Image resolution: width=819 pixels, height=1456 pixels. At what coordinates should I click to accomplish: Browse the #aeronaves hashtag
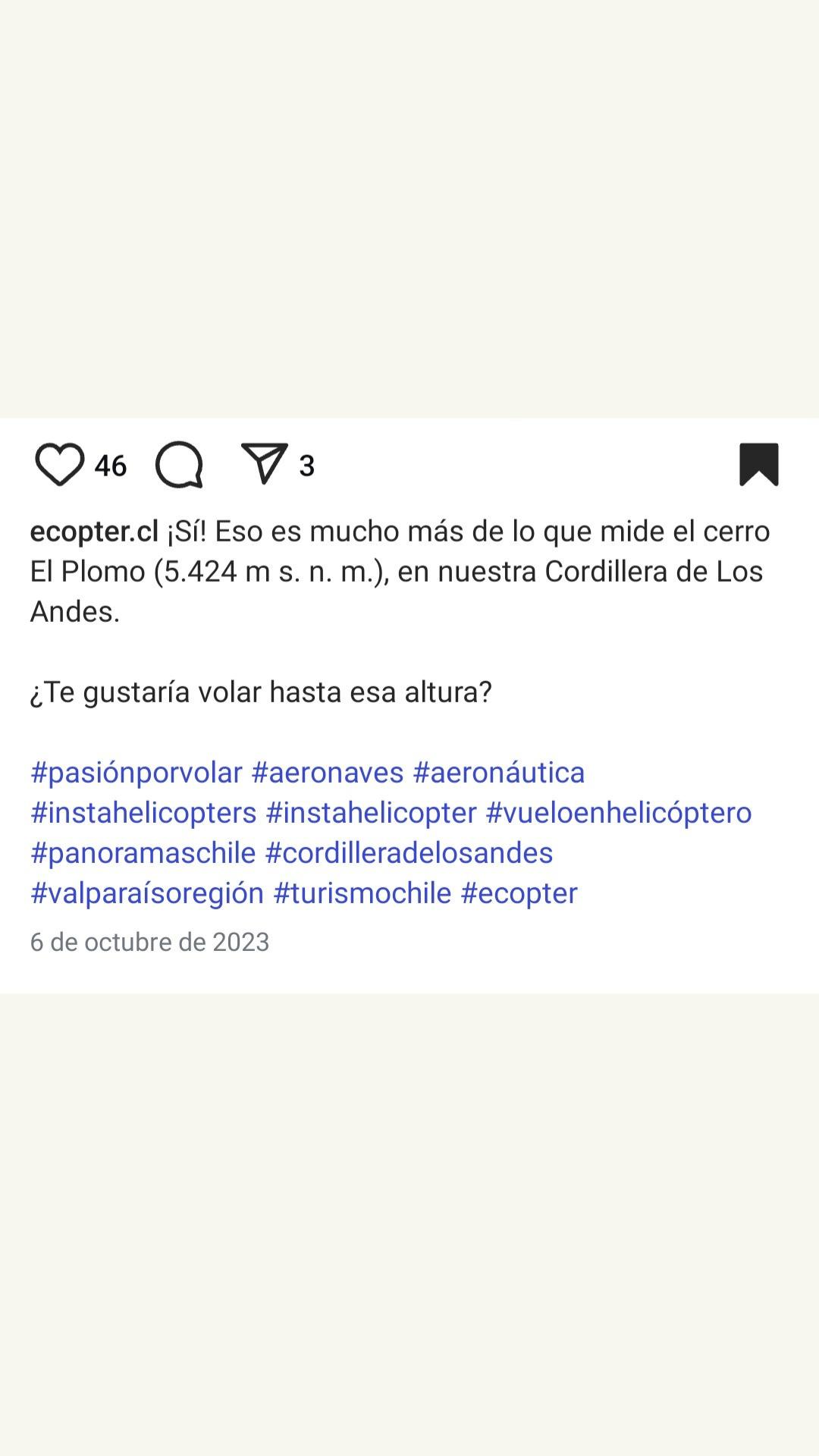328,773
